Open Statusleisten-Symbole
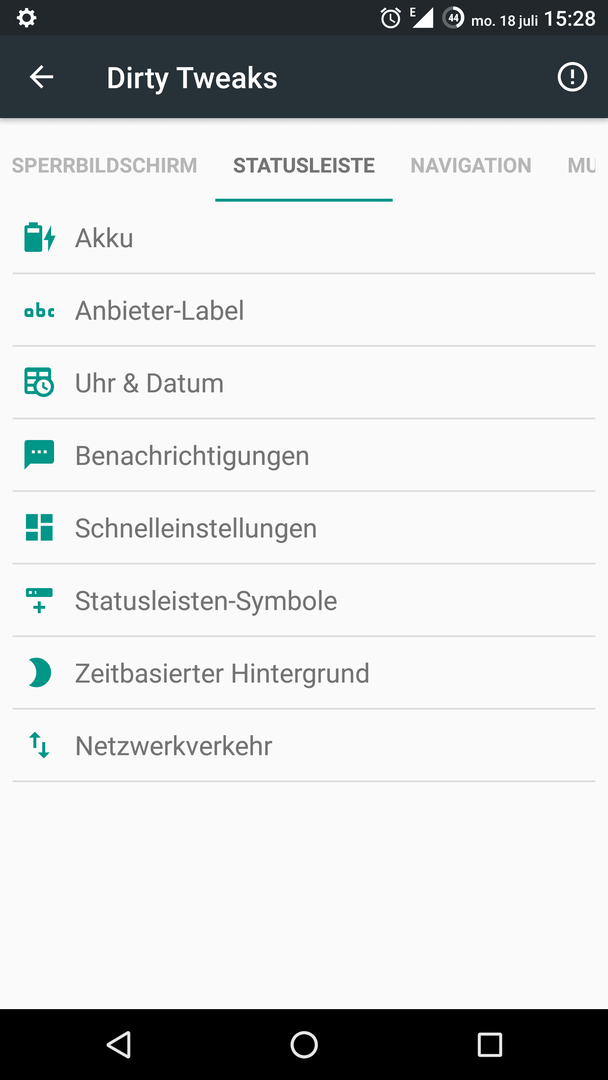The image size is (608, 1080). 304,601
